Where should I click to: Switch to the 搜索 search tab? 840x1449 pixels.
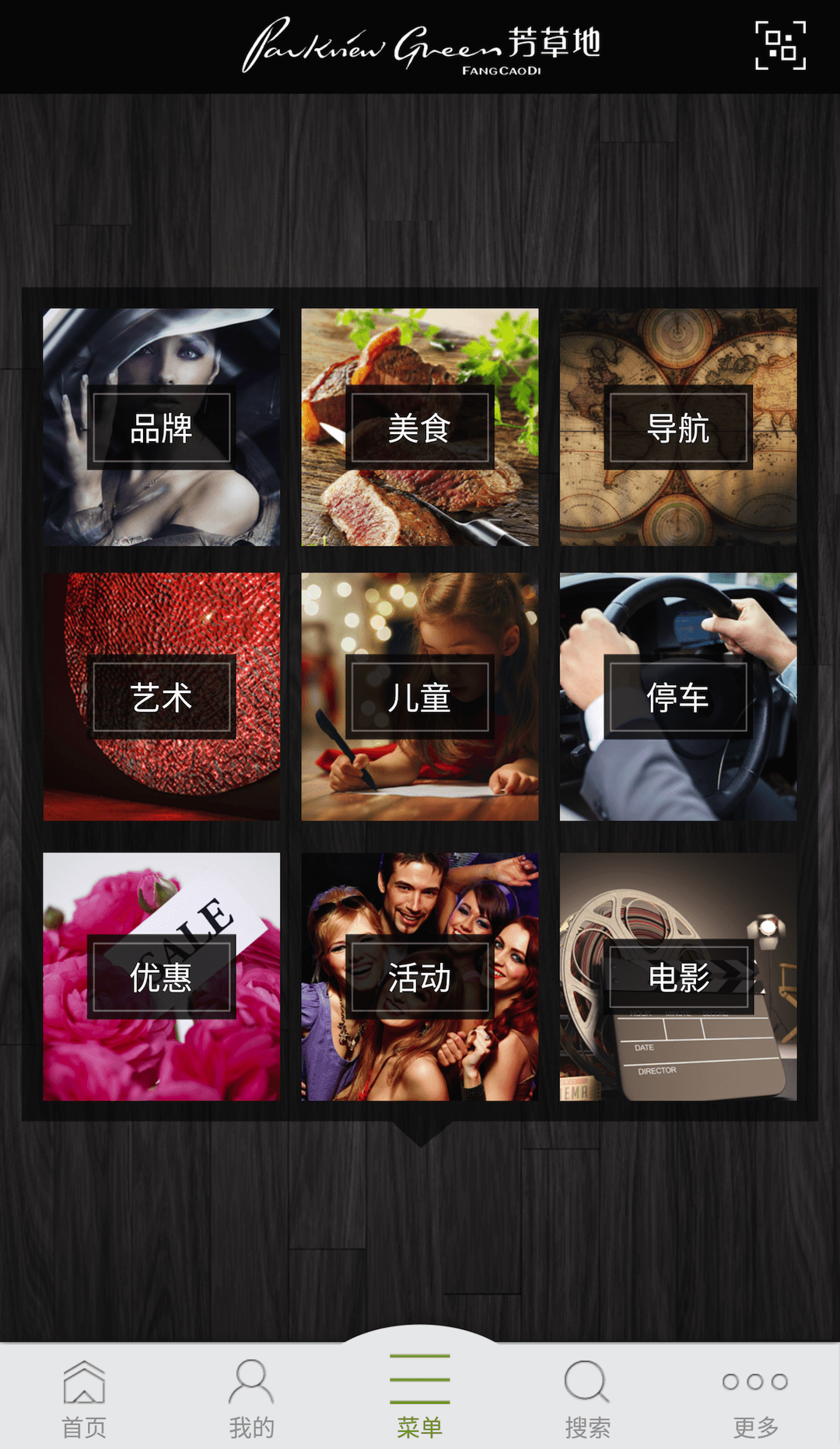[x=587, y=1398]
